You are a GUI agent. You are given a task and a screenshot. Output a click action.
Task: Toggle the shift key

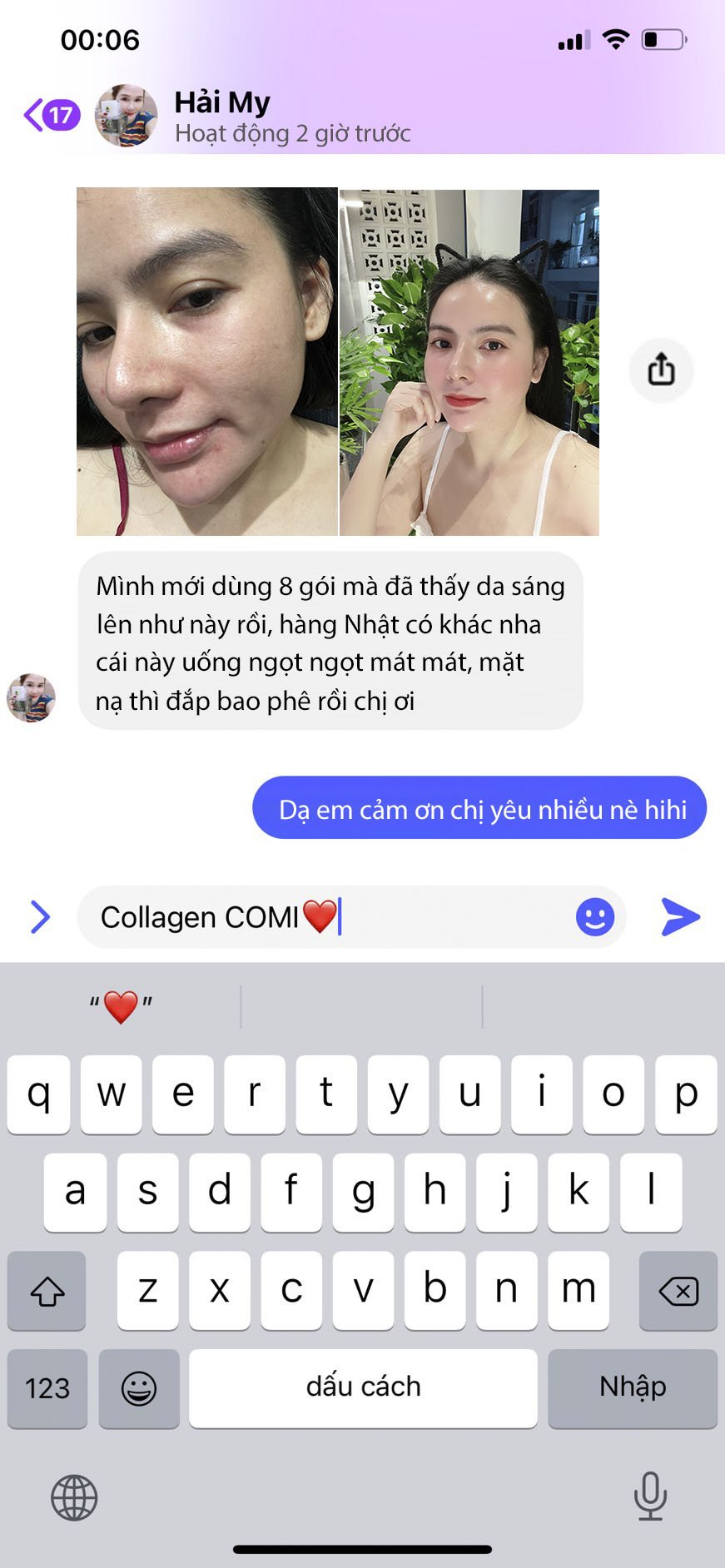coord(47,1291)
